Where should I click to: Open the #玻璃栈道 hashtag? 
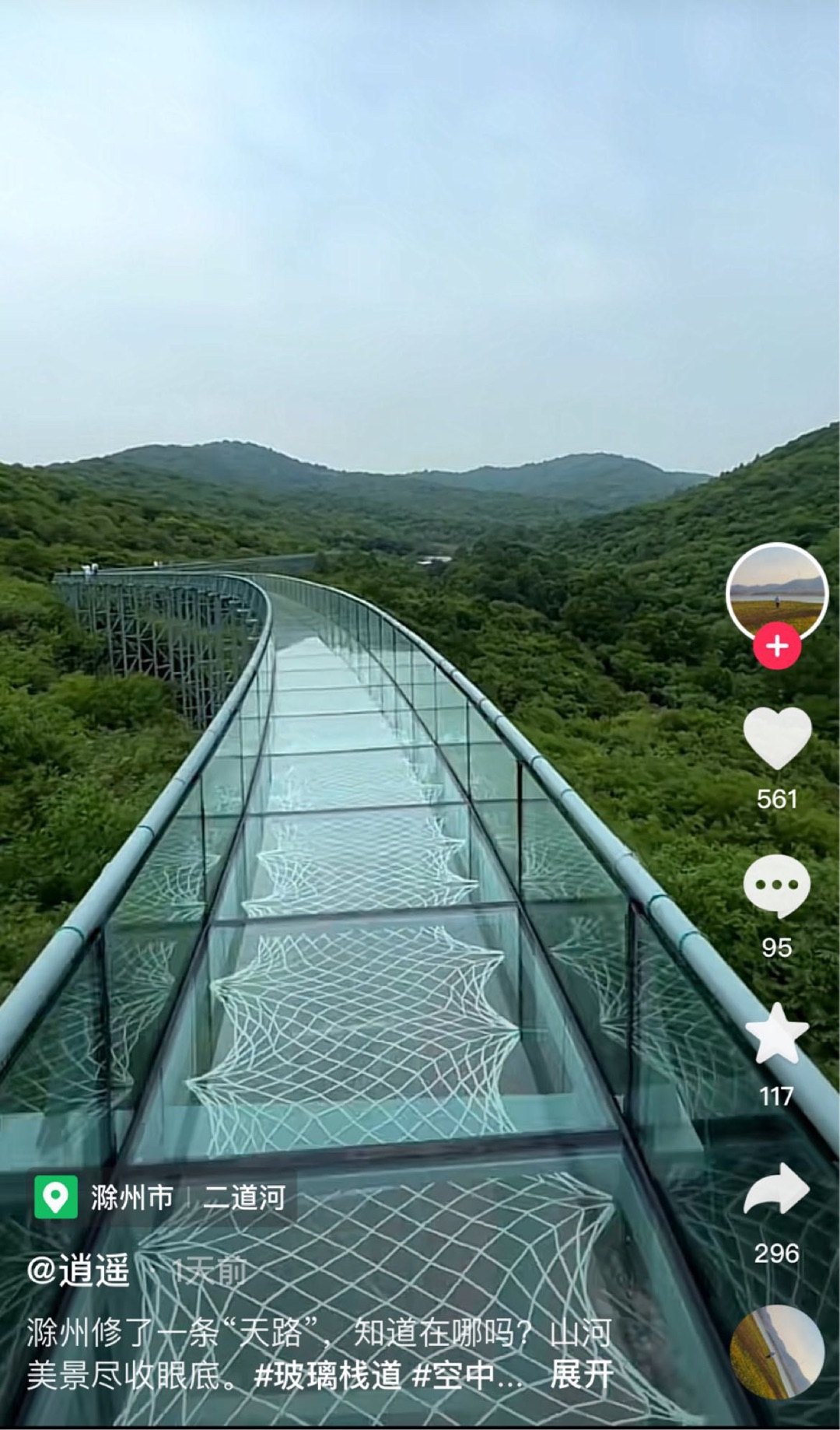(327, 1375)
